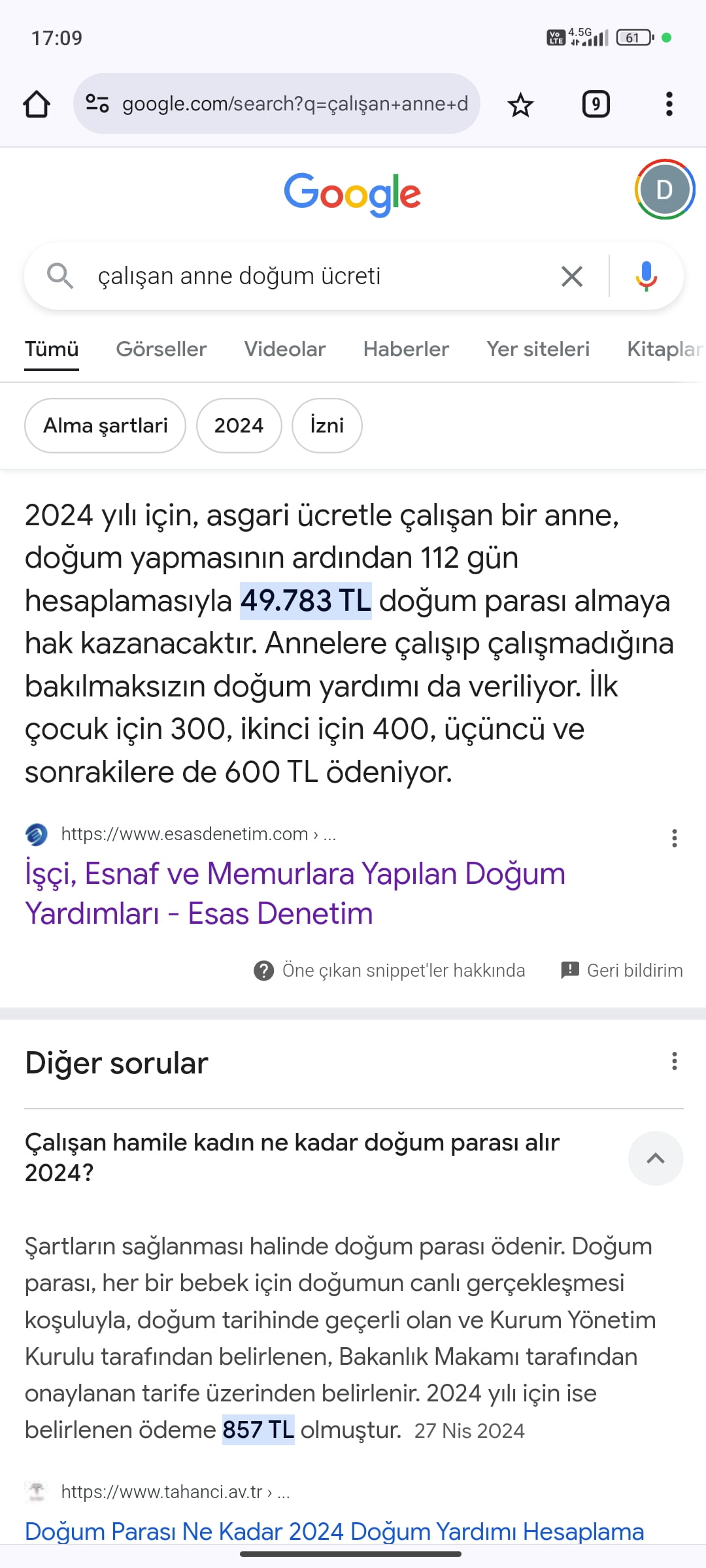
Task: Select the 2024 filter chip
Action: pos(239,425)
